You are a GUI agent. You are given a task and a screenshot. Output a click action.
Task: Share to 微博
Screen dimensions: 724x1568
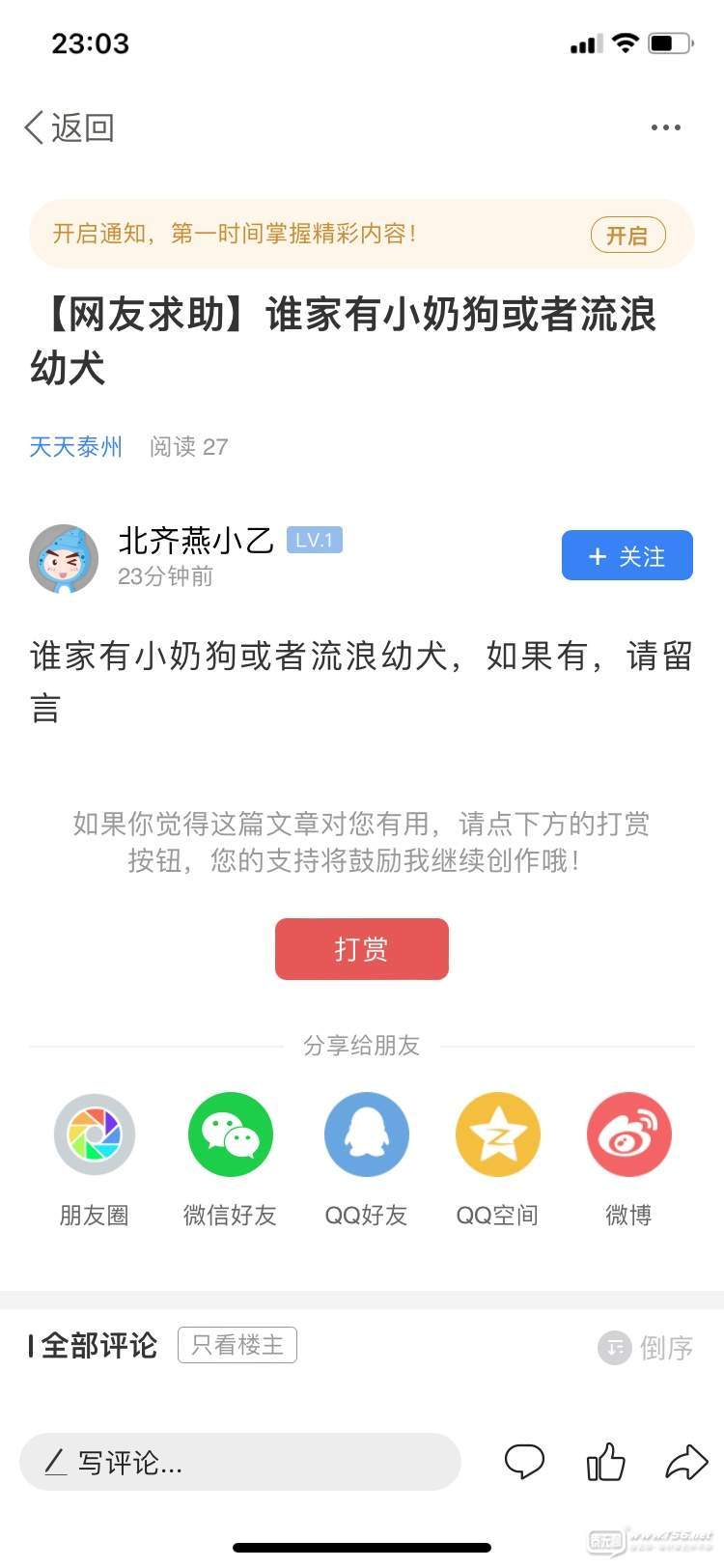tap(628, 1135)
